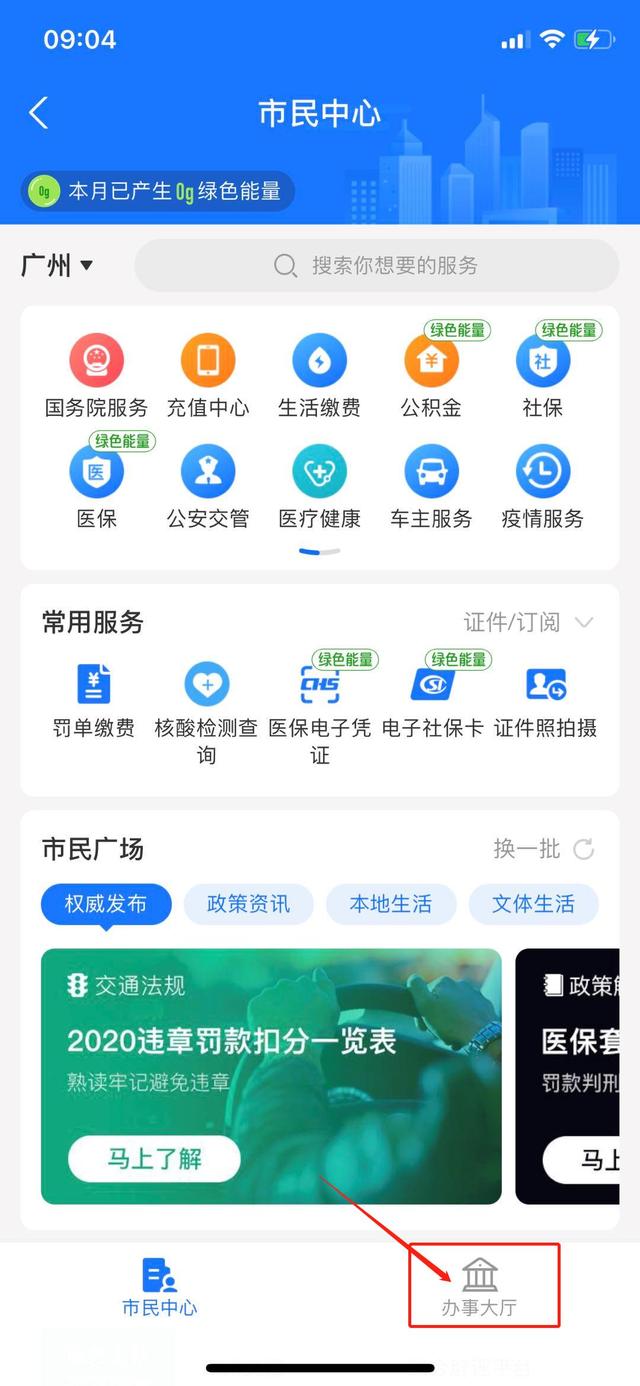The height and width of the screenshot is (1386, 640).
Task: Open 公积金 service
Action: coord(431,376)
